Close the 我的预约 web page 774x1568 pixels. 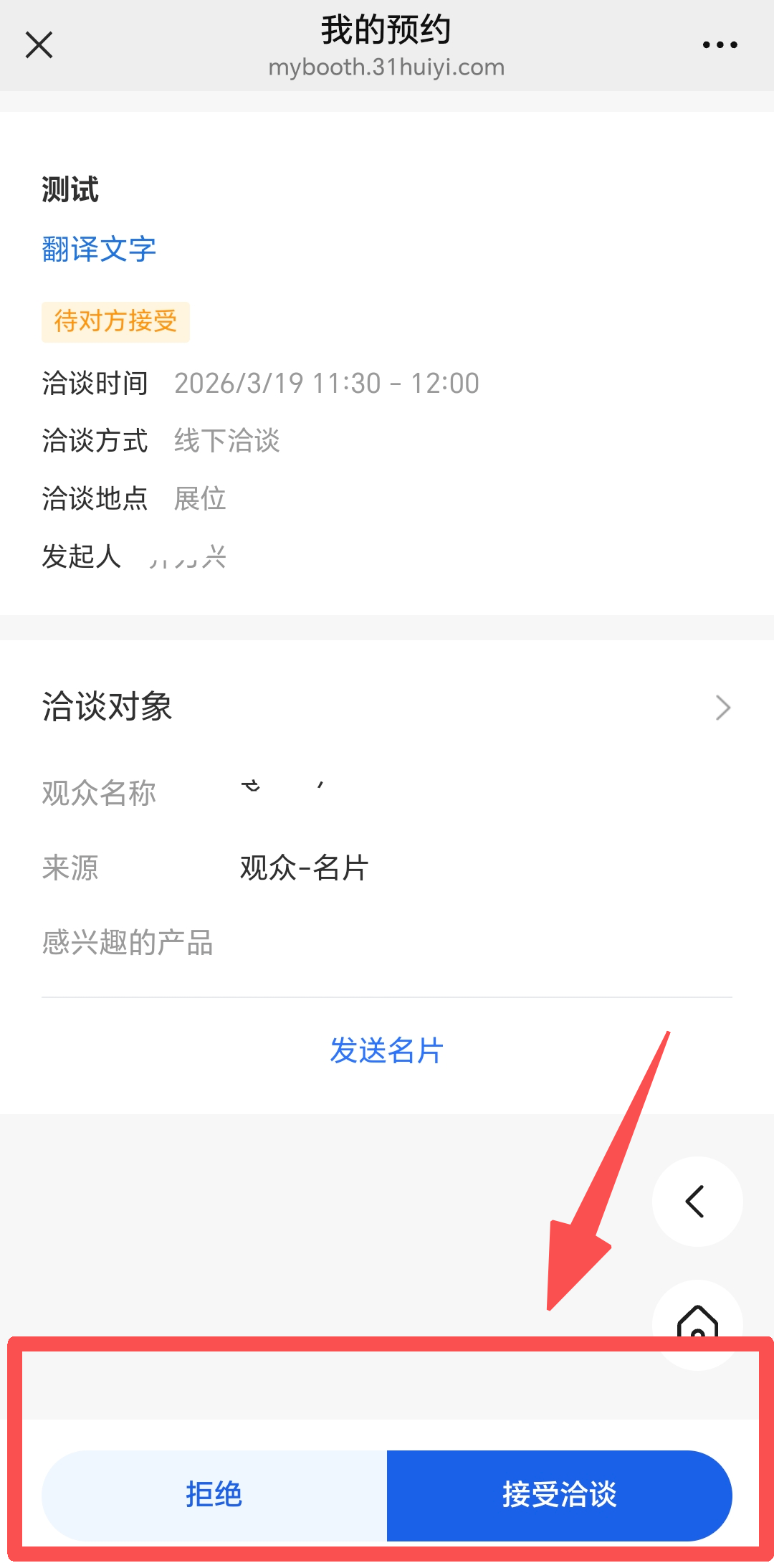click(39, 45)
